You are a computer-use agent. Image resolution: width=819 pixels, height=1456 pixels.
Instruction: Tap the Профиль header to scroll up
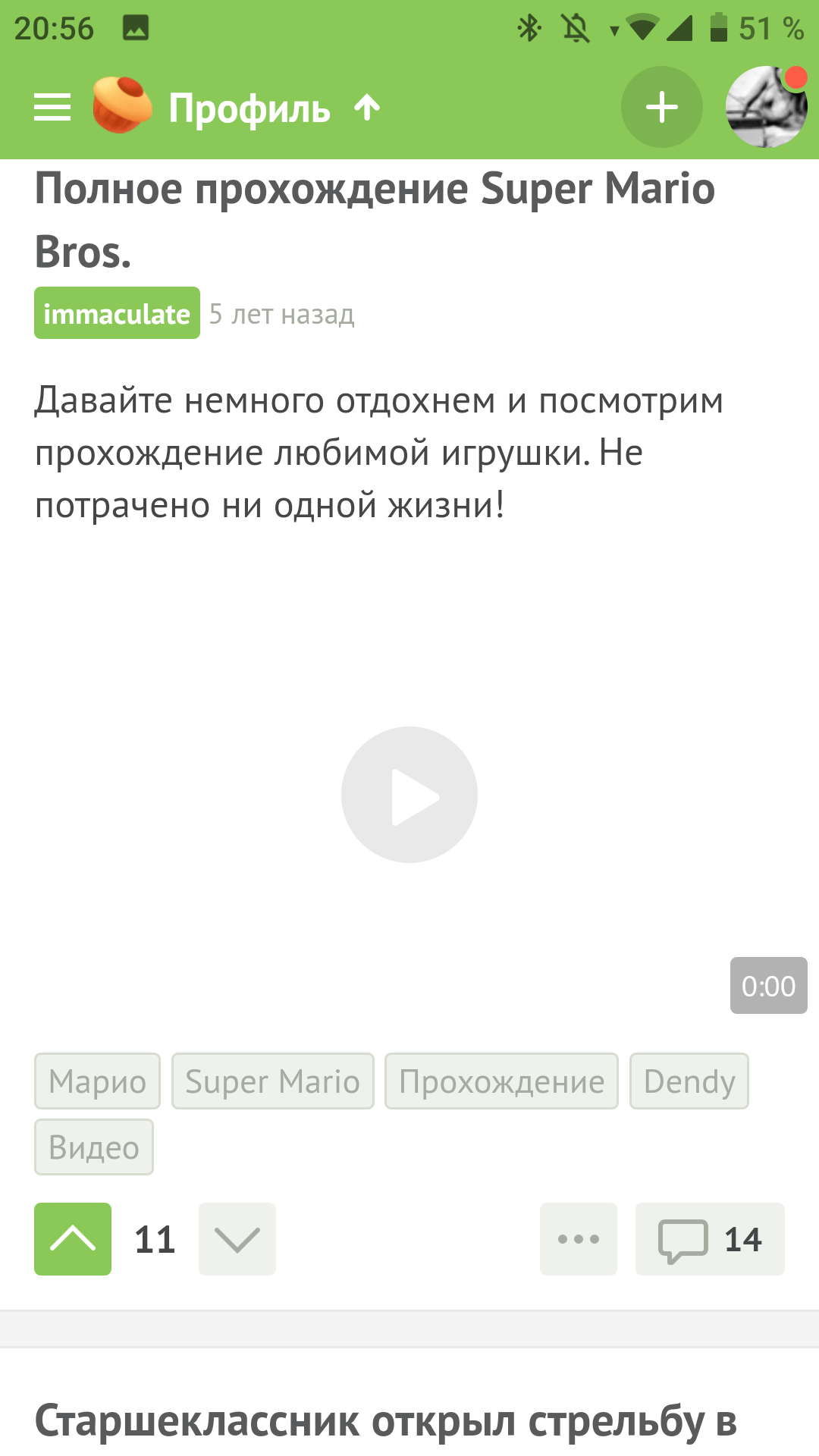[x=249, y=108]
